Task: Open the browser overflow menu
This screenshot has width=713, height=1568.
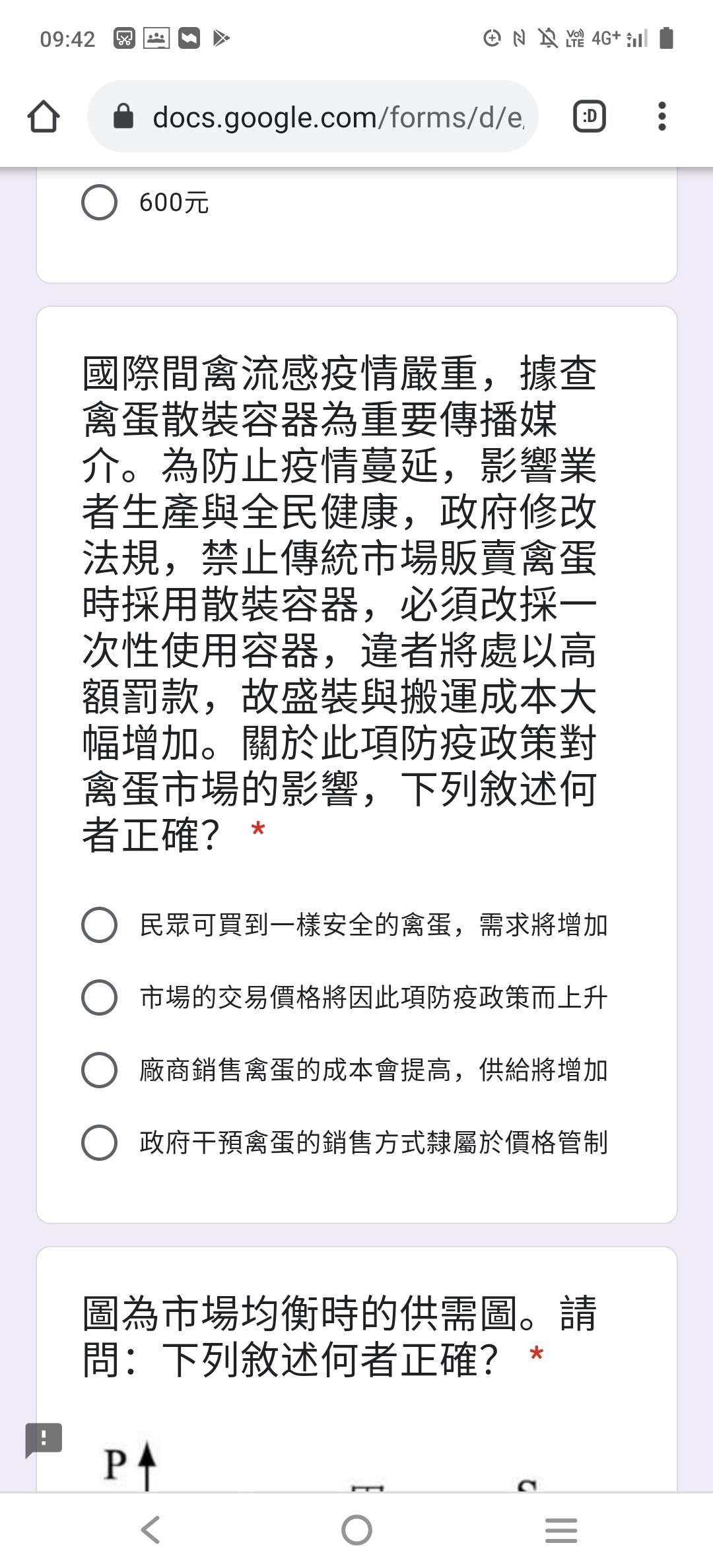Action: (x=662, y=117)
